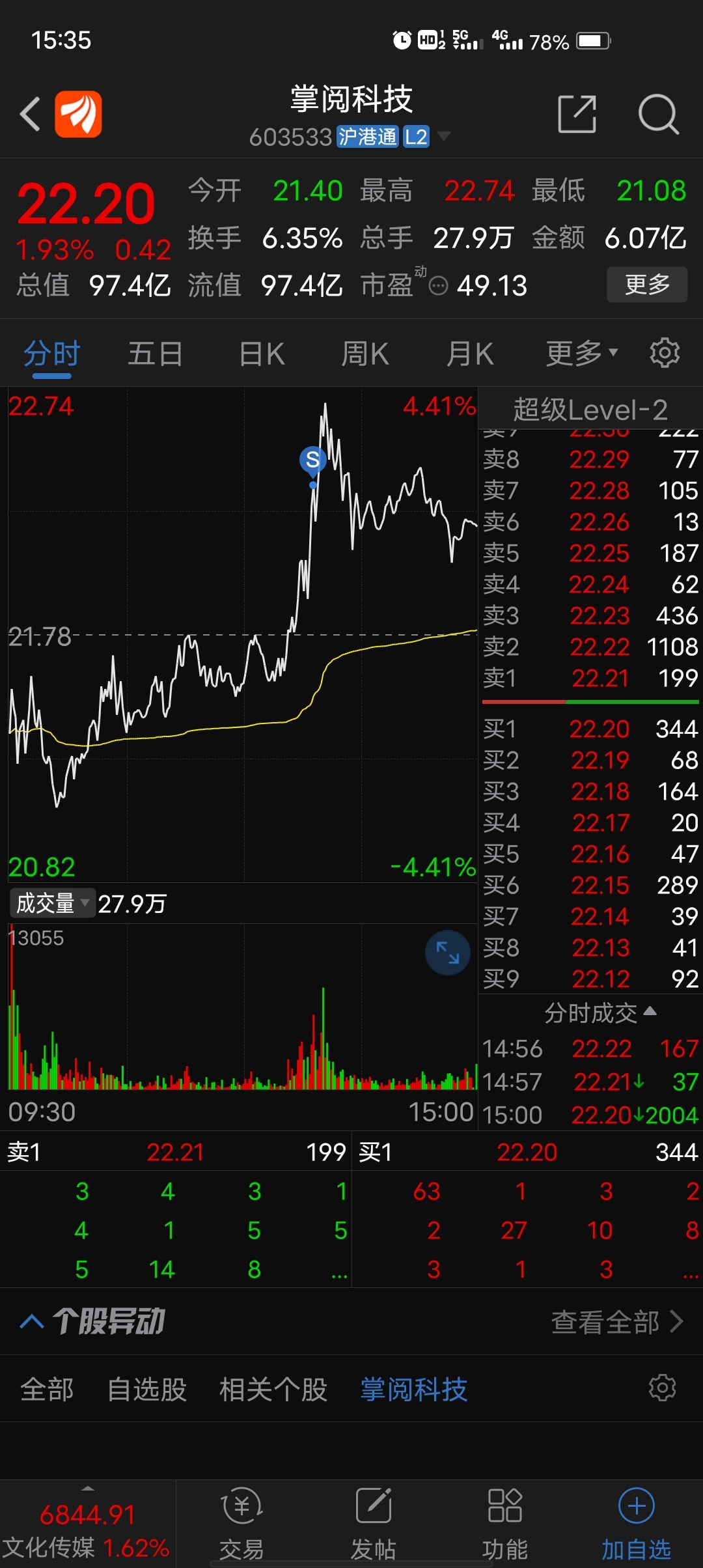Screen dimensions: 703x1568
Task: Open the 更多 chart period dropdown
Action: pos(581,353)
